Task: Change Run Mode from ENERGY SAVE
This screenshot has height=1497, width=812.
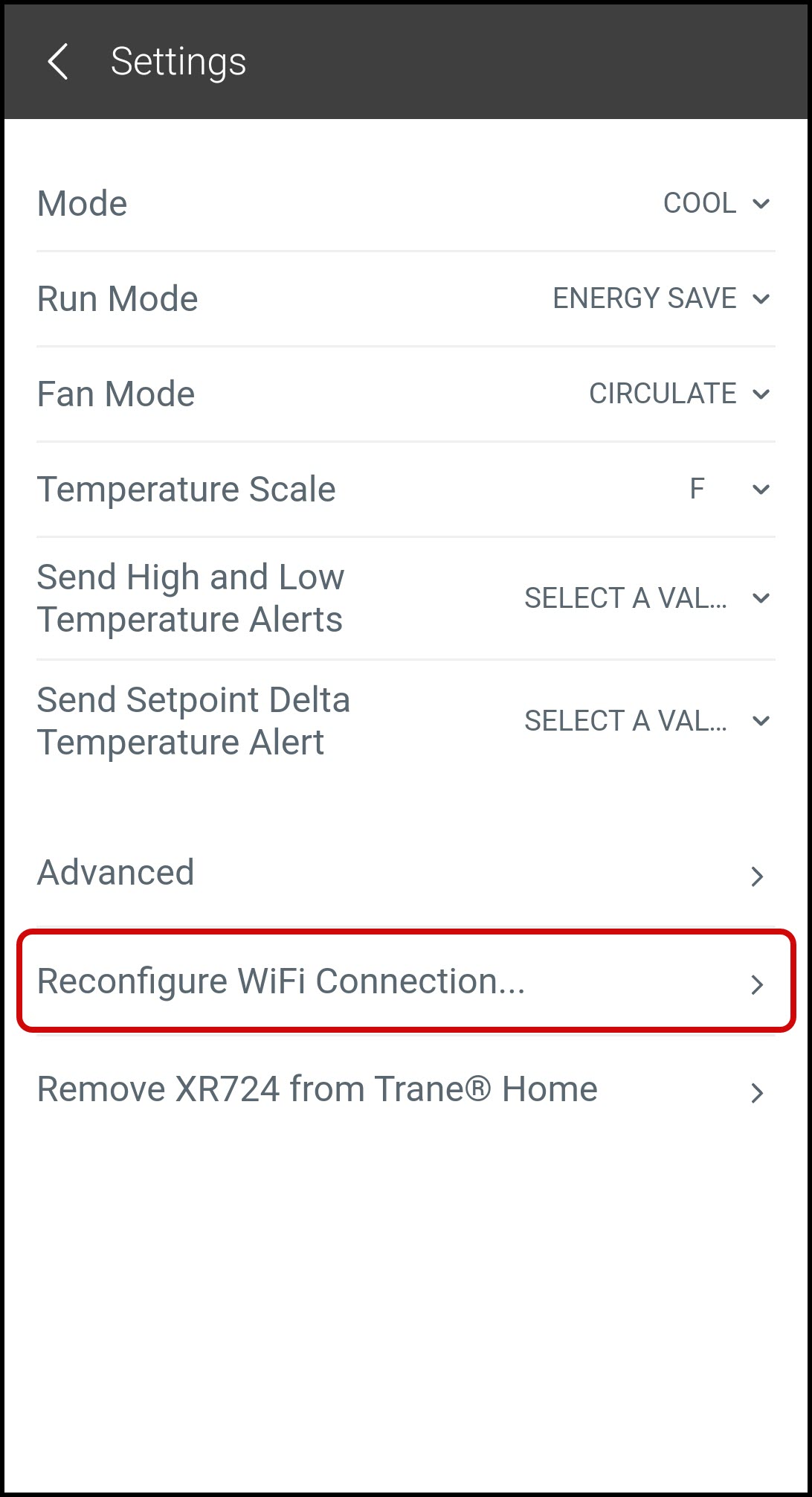Action: coord(660,298)
